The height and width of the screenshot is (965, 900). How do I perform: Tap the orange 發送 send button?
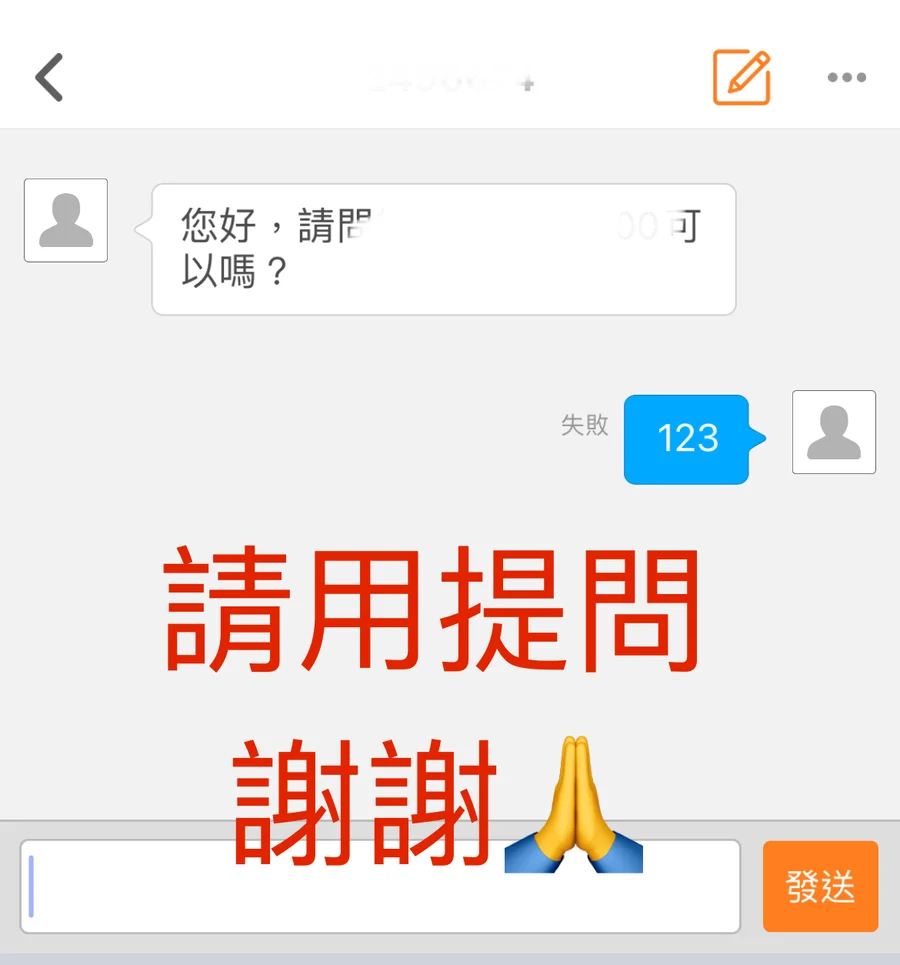820,886
